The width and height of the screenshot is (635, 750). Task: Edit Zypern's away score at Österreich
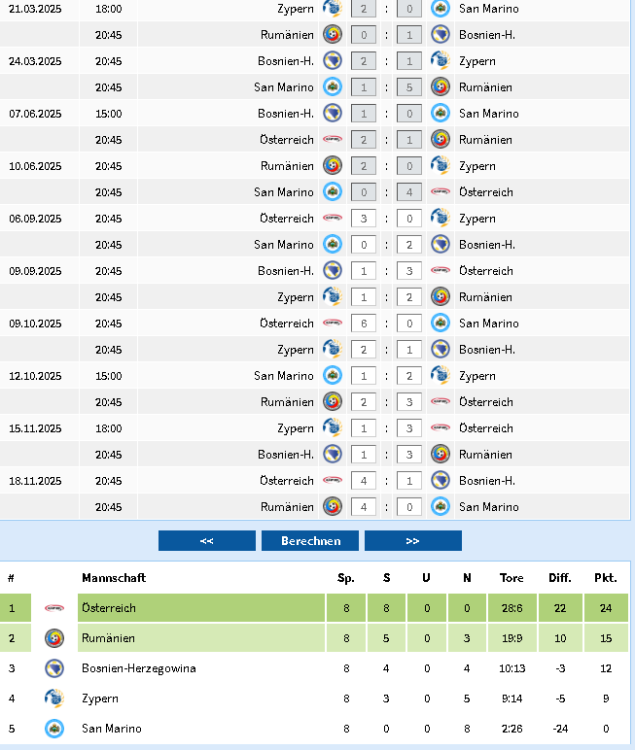411,218
